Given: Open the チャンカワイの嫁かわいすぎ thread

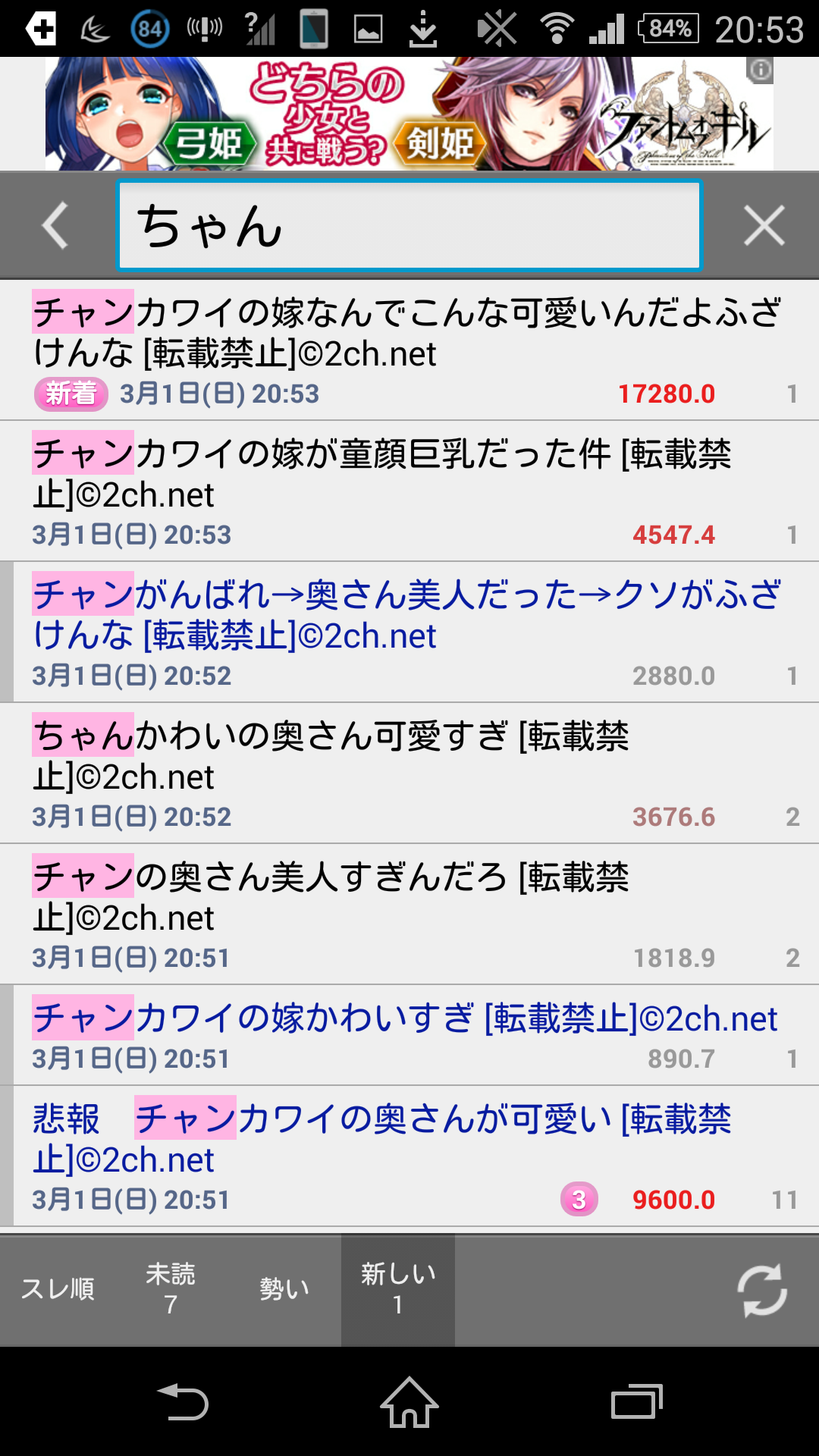Looking at the screenshot, I should click(409, 1035).
